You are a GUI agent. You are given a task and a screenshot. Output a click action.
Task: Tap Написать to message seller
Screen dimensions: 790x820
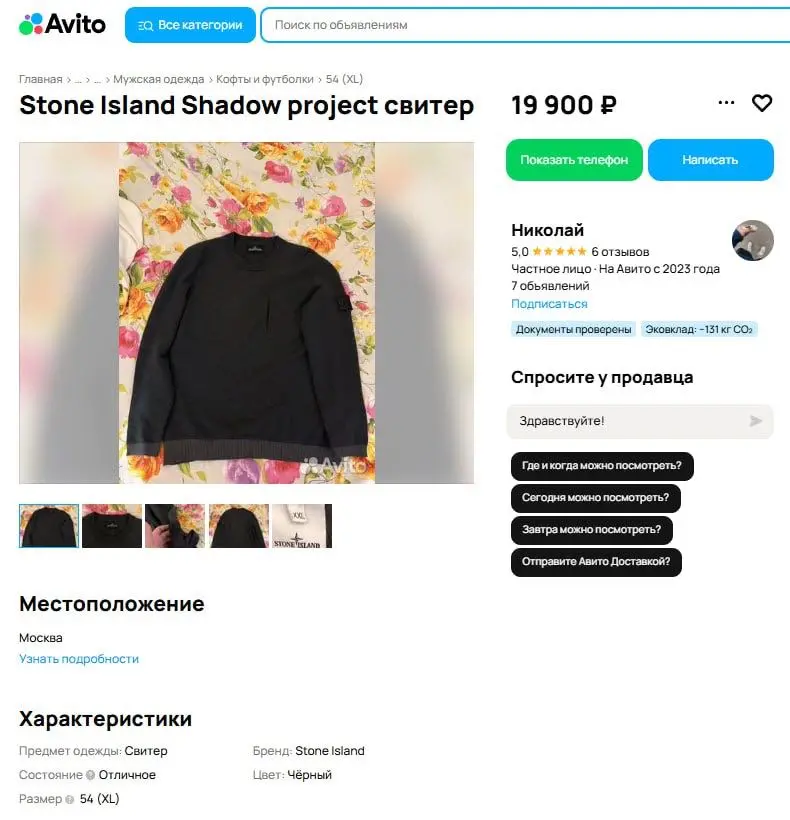pyautogui.click(x=710, y=160)
